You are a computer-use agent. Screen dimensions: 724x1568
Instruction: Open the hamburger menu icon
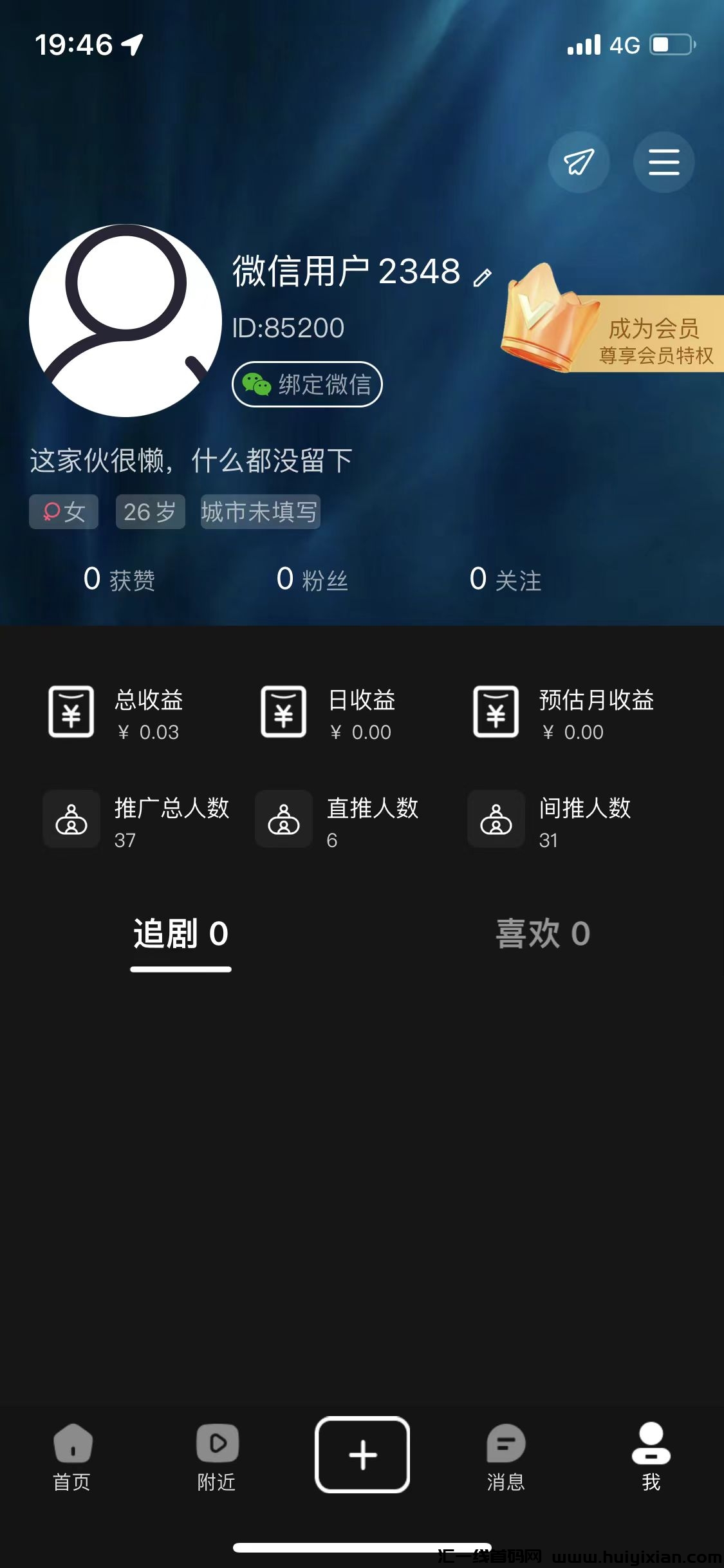click(x=664, y=163)
